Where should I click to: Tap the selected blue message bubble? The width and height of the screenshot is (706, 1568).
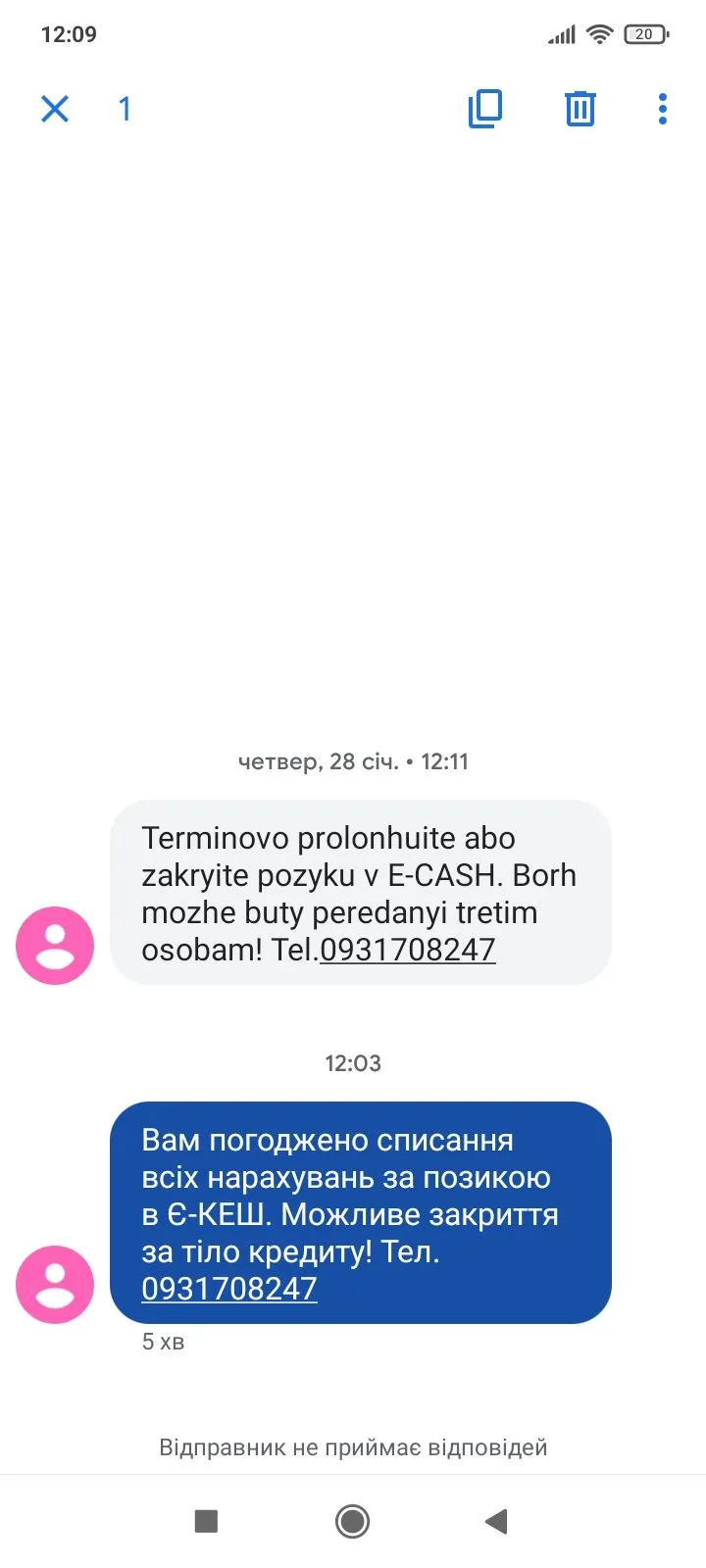pyautogui.click(x=360, y=1196)
